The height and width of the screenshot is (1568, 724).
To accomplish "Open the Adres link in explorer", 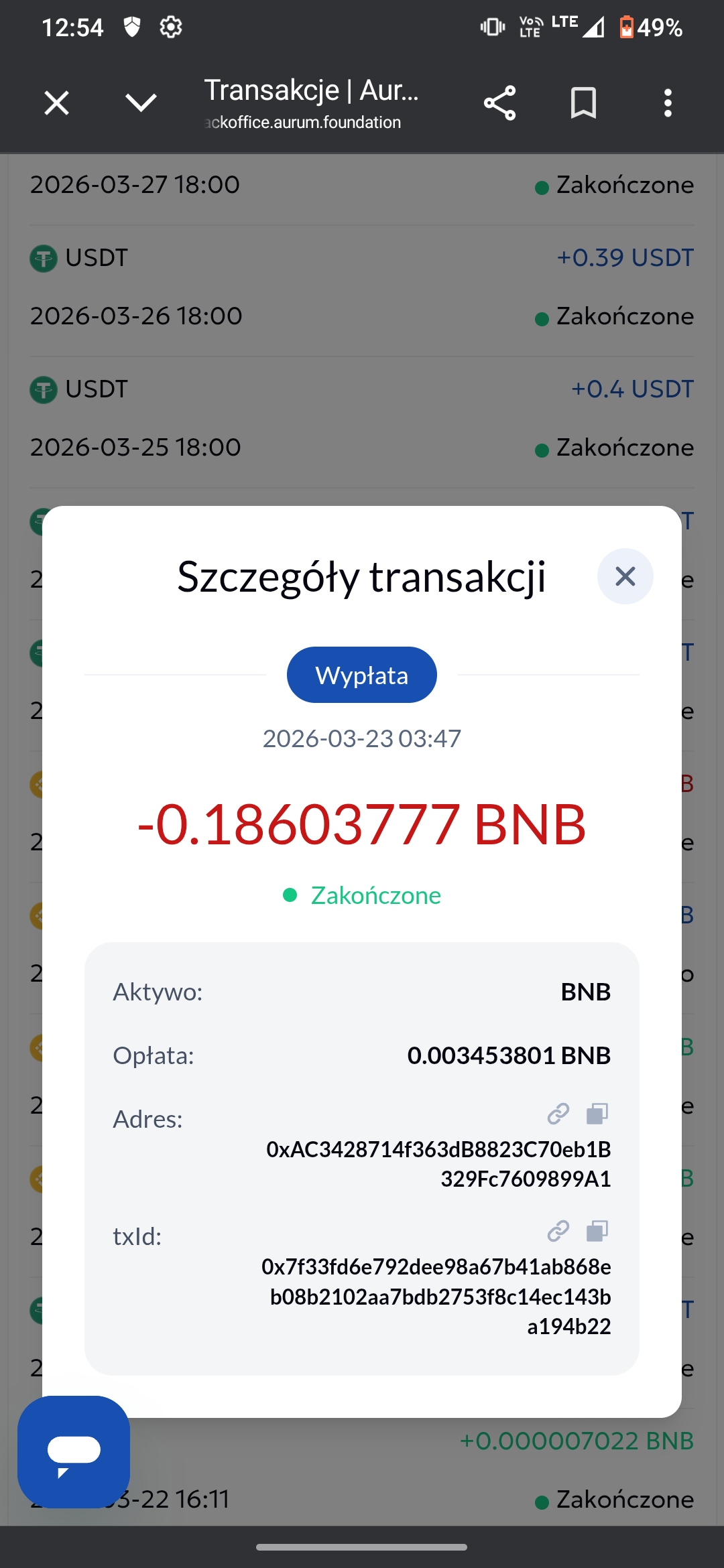I will pos(558,1114).
